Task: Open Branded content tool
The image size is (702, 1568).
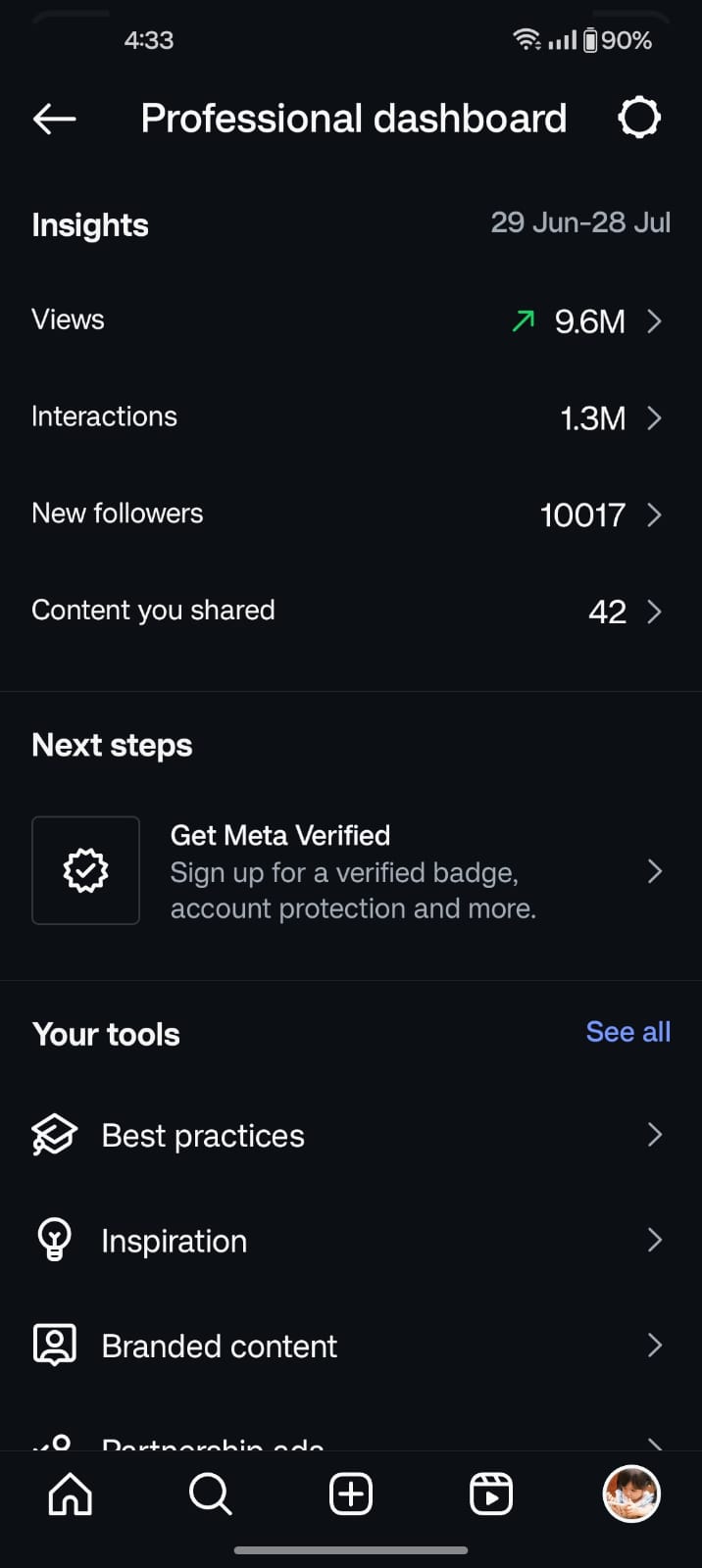Action: [x=351, y=1345]
